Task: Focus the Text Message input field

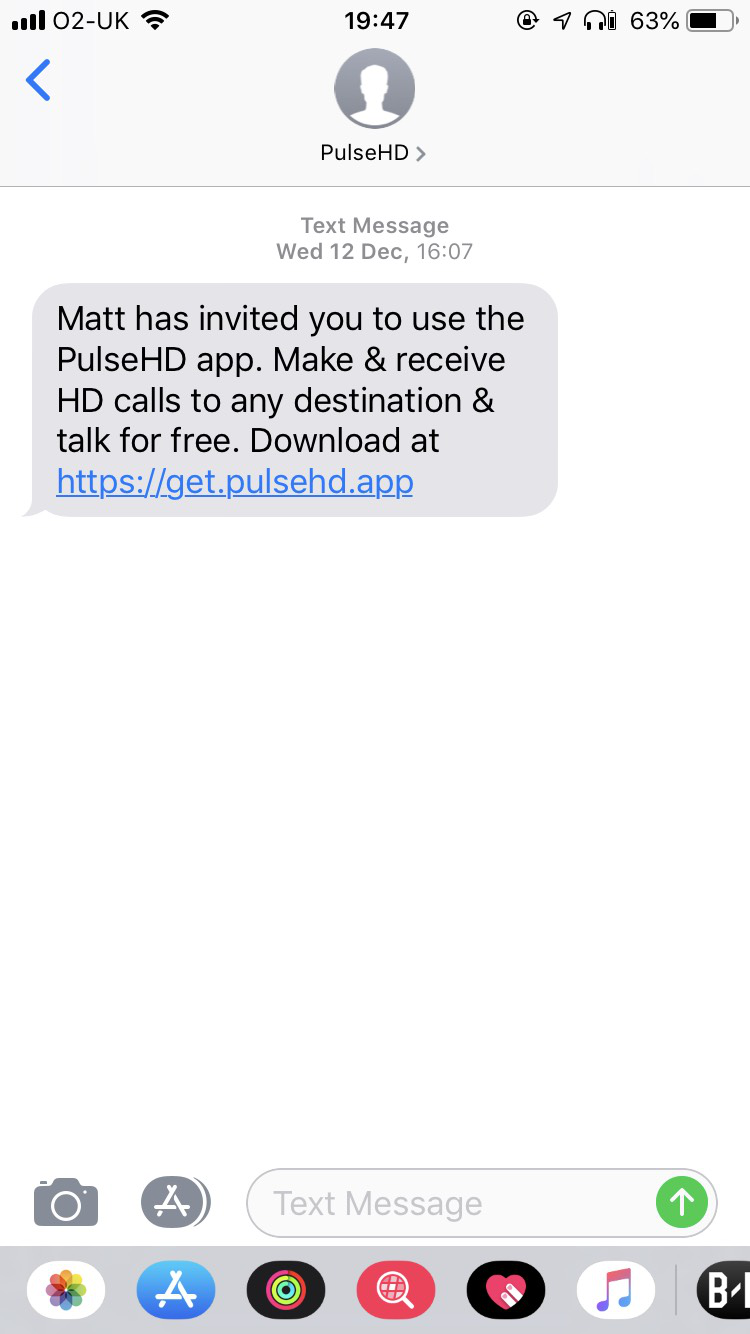Action: point(450,1203)
